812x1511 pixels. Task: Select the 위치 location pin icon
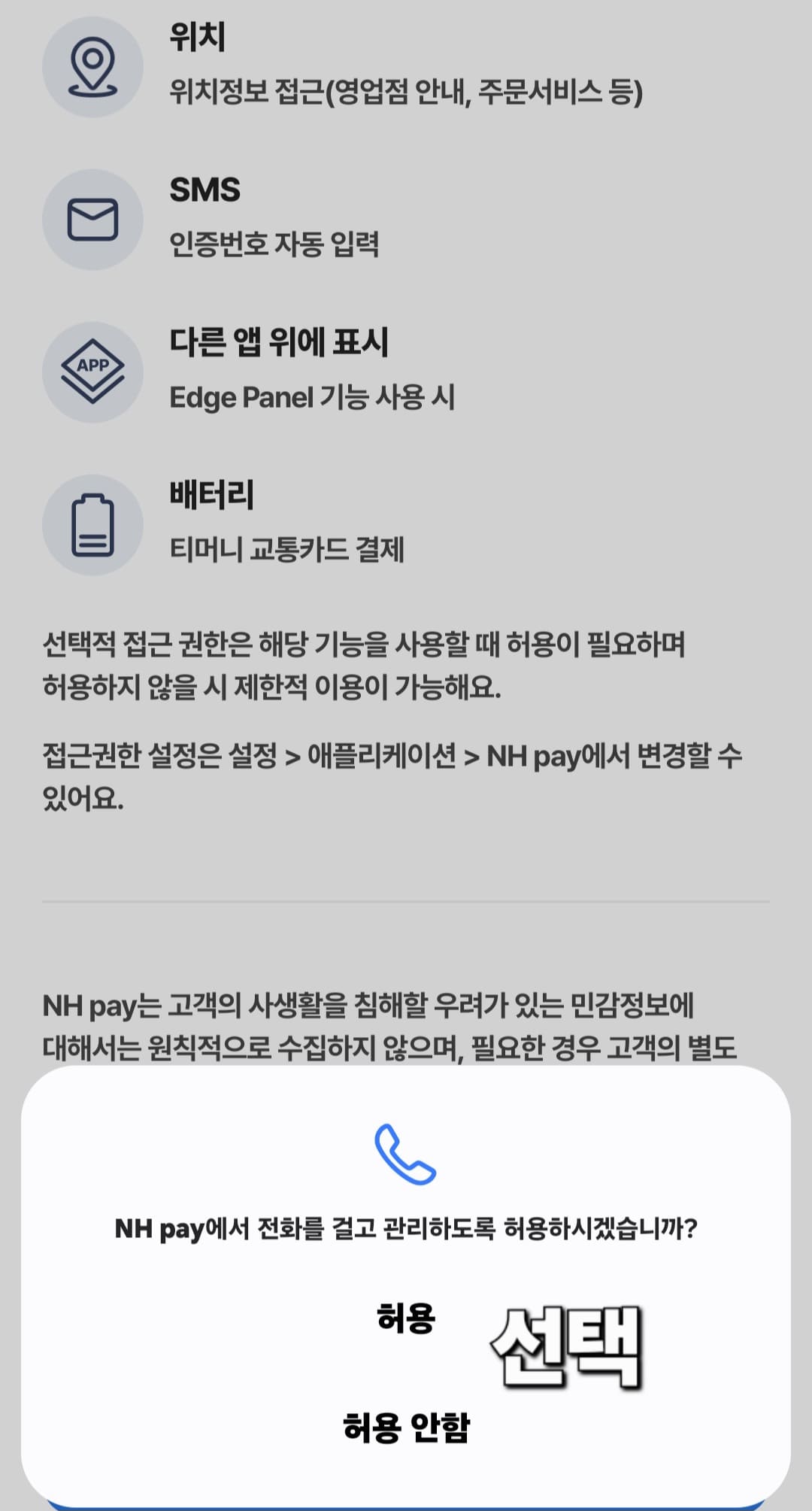tap(92, 66)
